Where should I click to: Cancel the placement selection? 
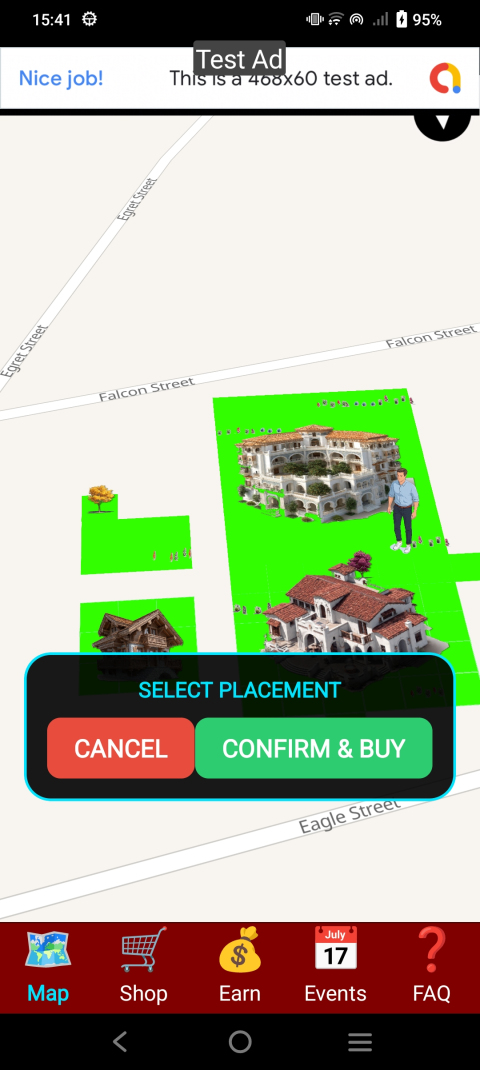tap(121, 748)
